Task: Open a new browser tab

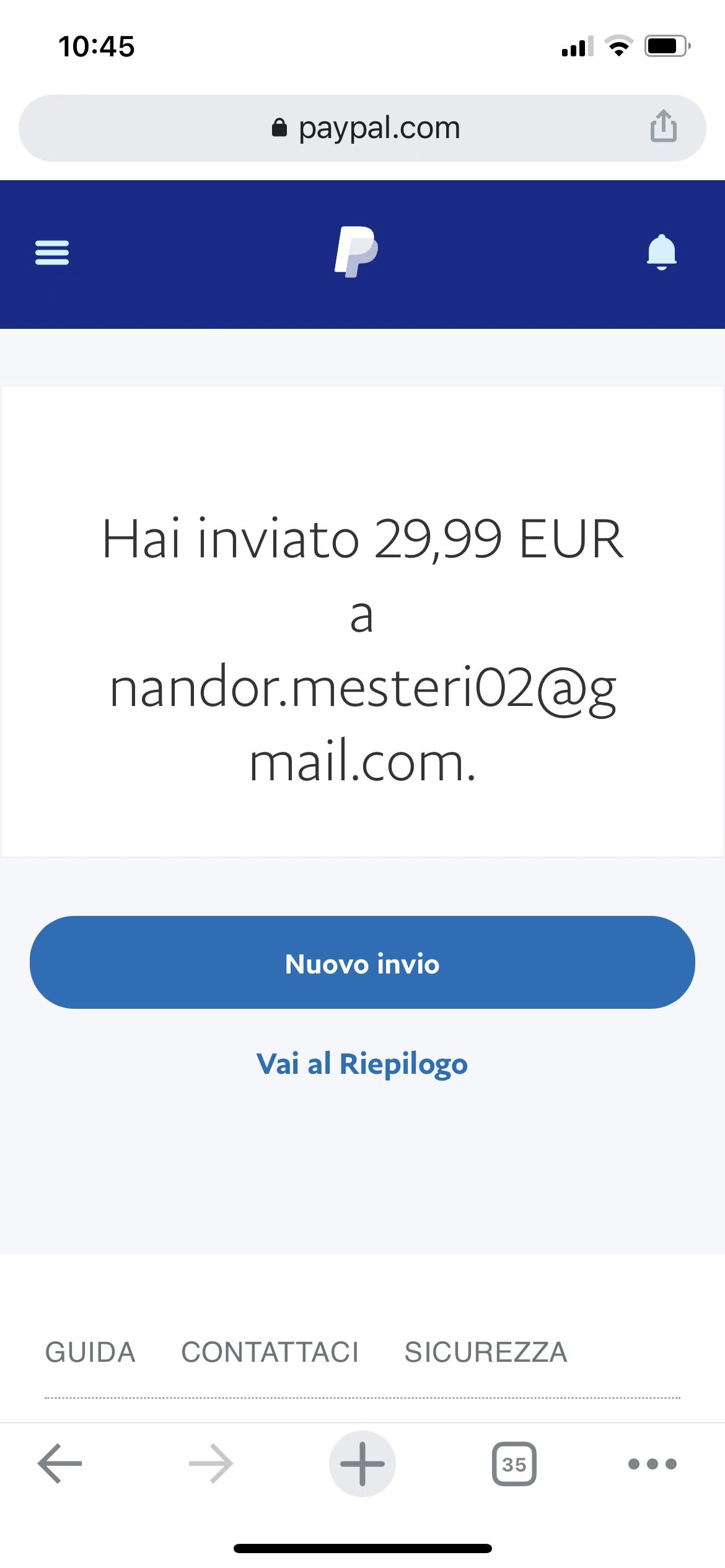Action: tap(362, 1464)
